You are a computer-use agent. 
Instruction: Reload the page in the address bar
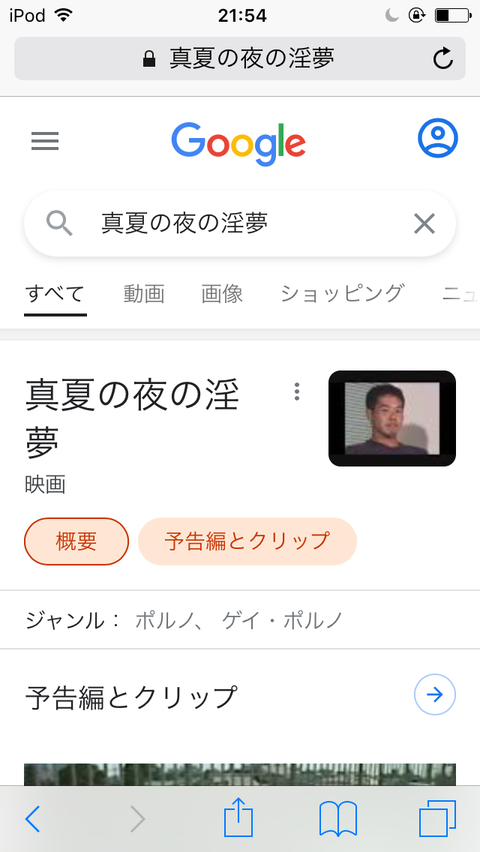pos(442,59)
